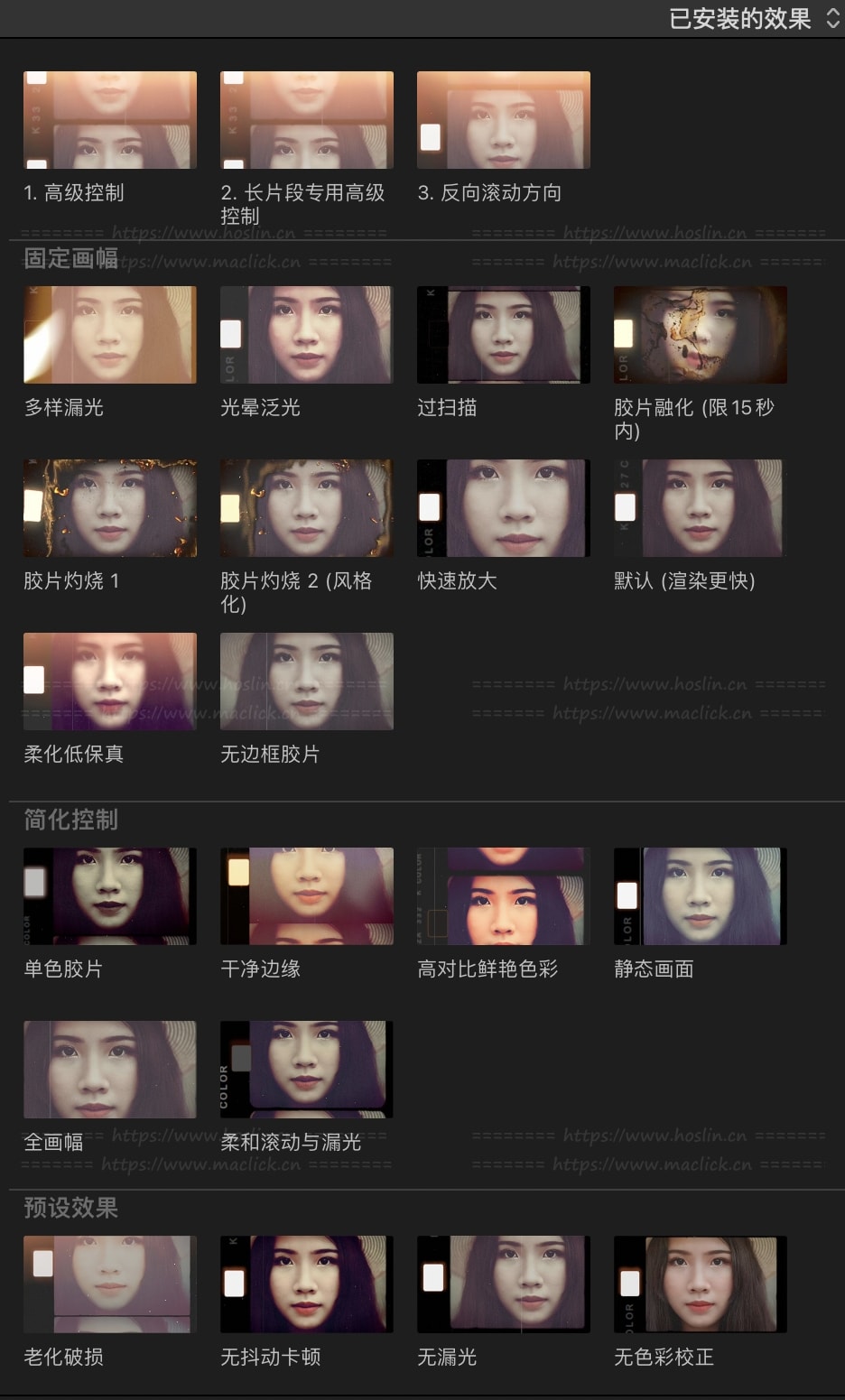The width and height of the screenshot is (845, 1400).
Task: Select the 静态画面 effect
Action: pyautogui.click(x=701, y=896)
